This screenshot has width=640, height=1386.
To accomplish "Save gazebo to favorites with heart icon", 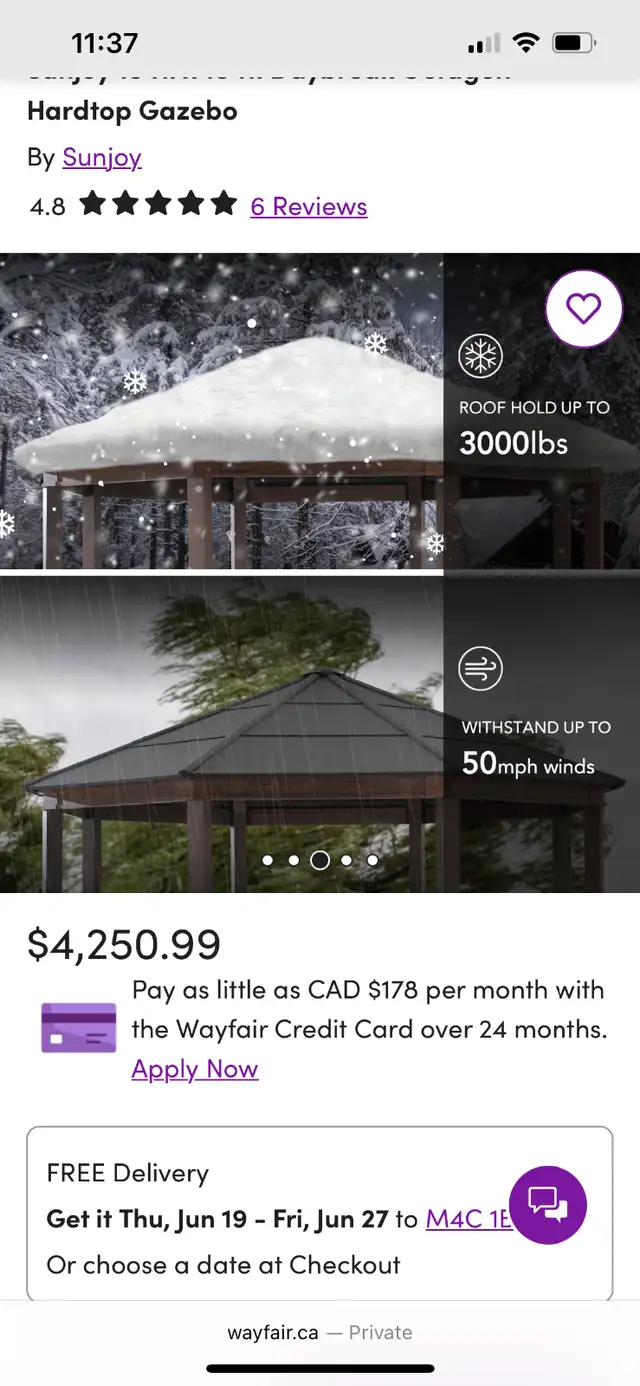I will 583,309.
